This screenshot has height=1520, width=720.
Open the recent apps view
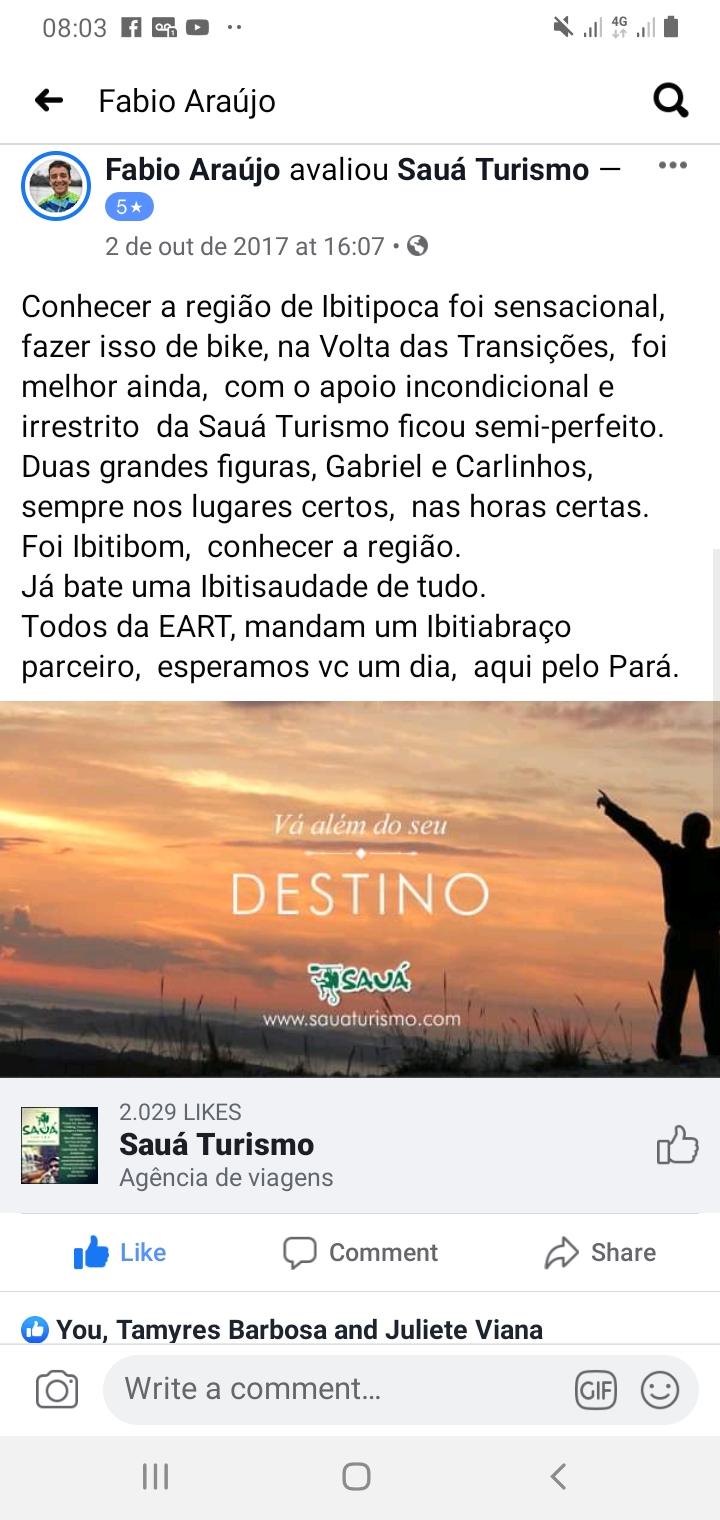[x=155, y=1476]
